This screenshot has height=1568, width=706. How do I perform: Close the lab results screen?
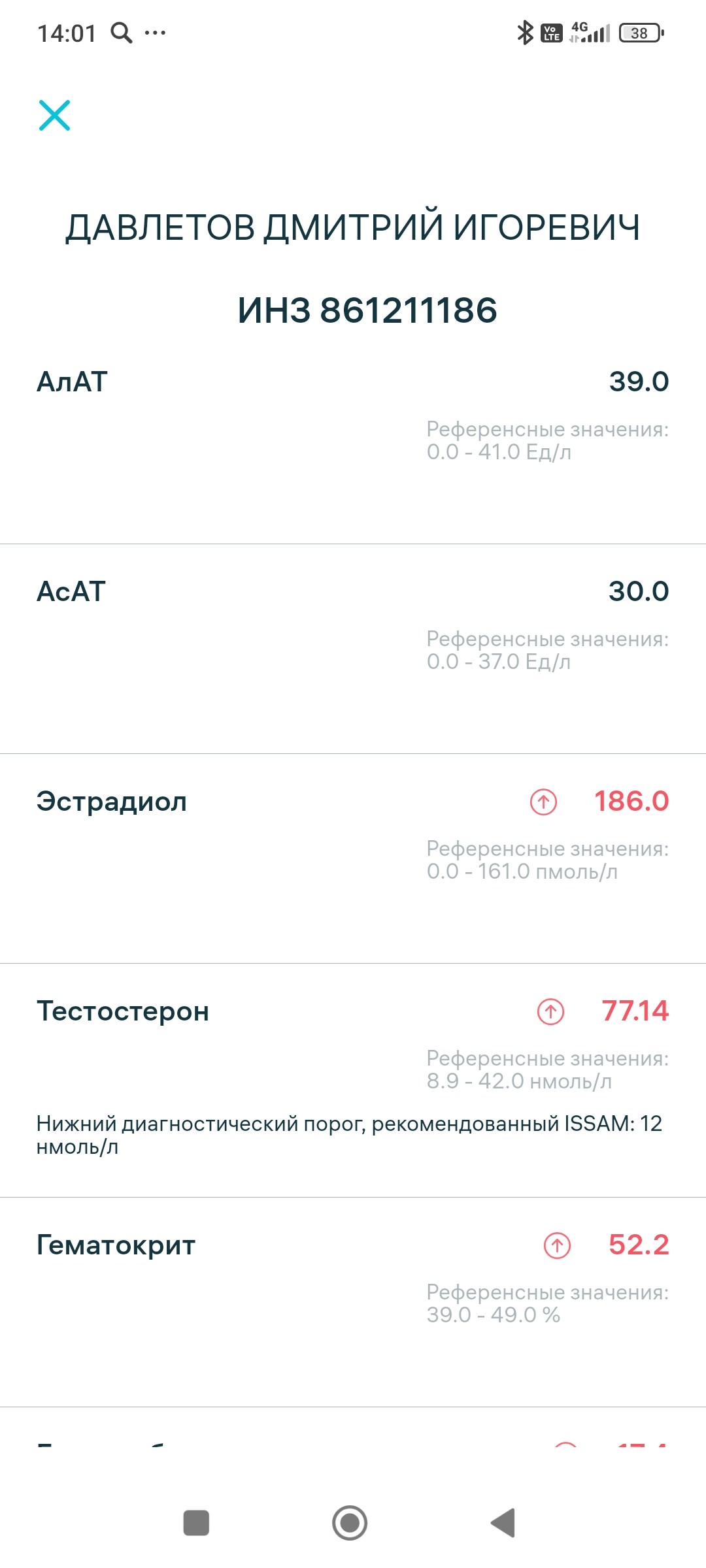[x=54, y=116]
